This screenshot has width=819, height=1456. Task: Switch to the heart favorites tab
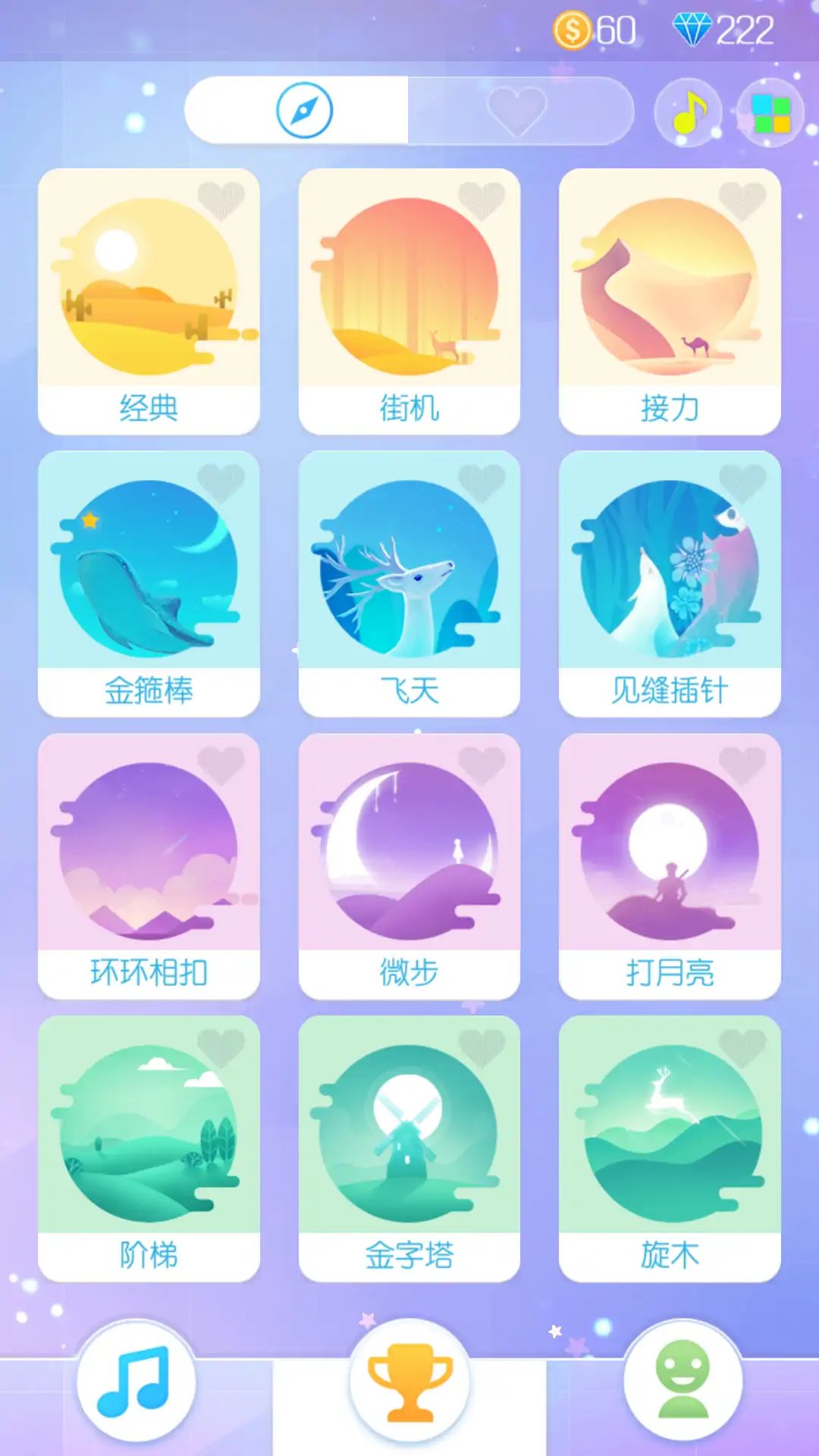coord(517,111)
